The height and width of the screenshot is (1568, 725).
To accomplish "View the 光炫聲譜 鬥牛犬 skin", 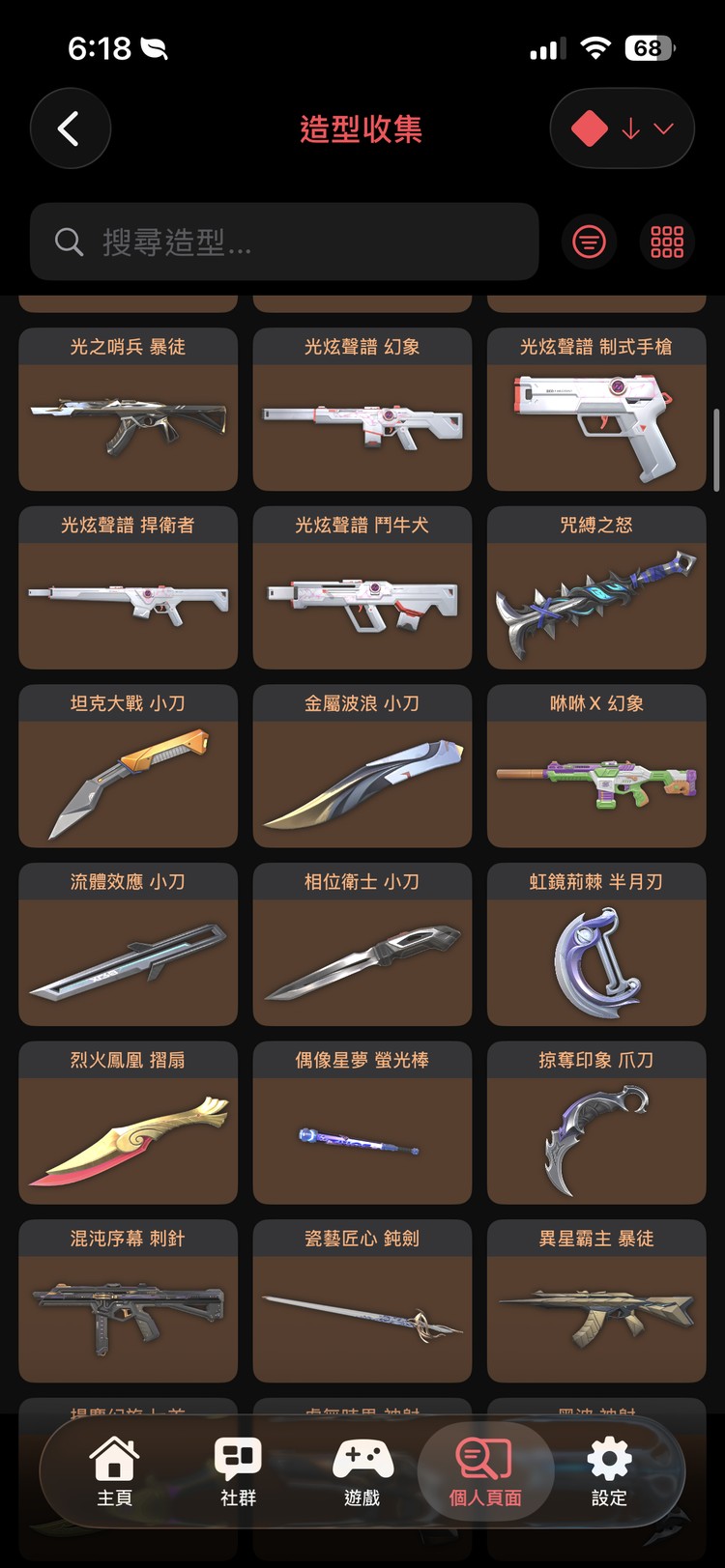I will click(362, 587).
